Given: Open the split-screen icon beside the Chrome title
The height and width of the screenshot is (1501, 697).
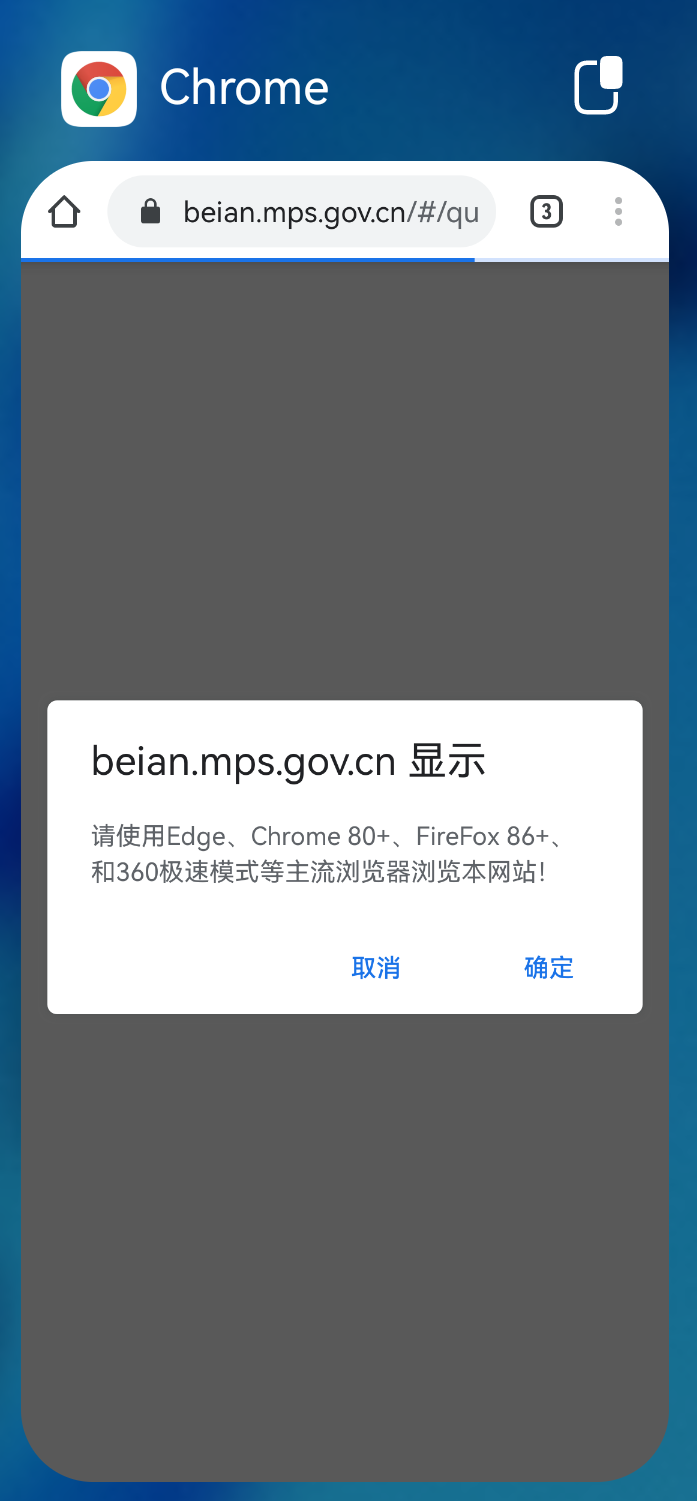Looking at the screenshot, I should click(x=598, y=86).
